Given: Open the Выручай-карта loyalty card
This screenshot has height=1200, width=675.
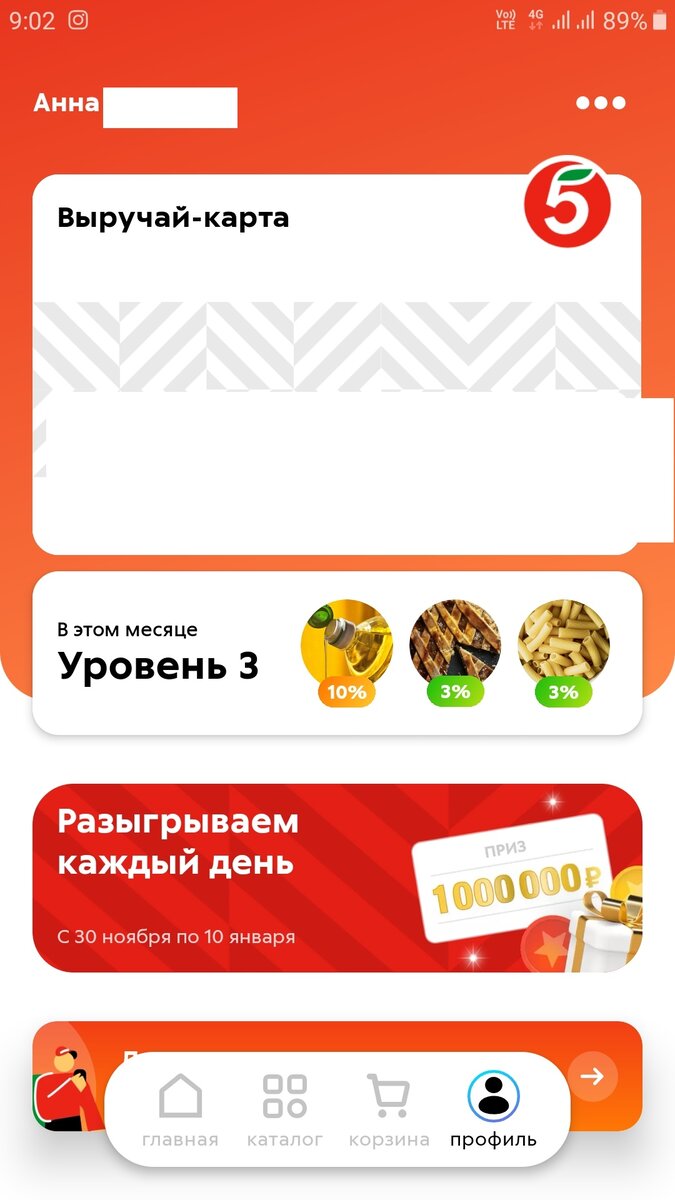Looking at the screenshot, I should coord(337,364).
